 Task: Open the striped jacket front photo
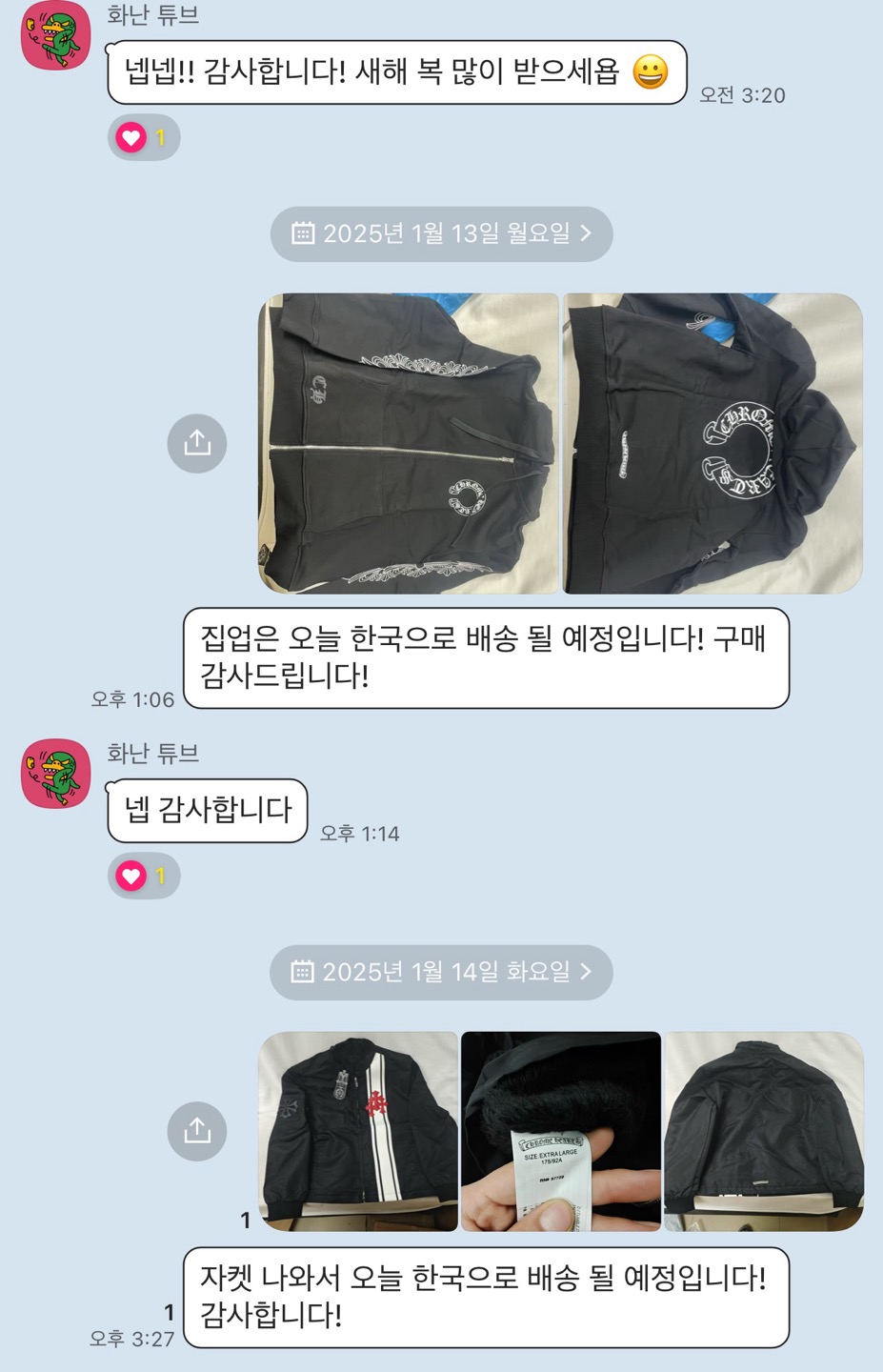358,1131
